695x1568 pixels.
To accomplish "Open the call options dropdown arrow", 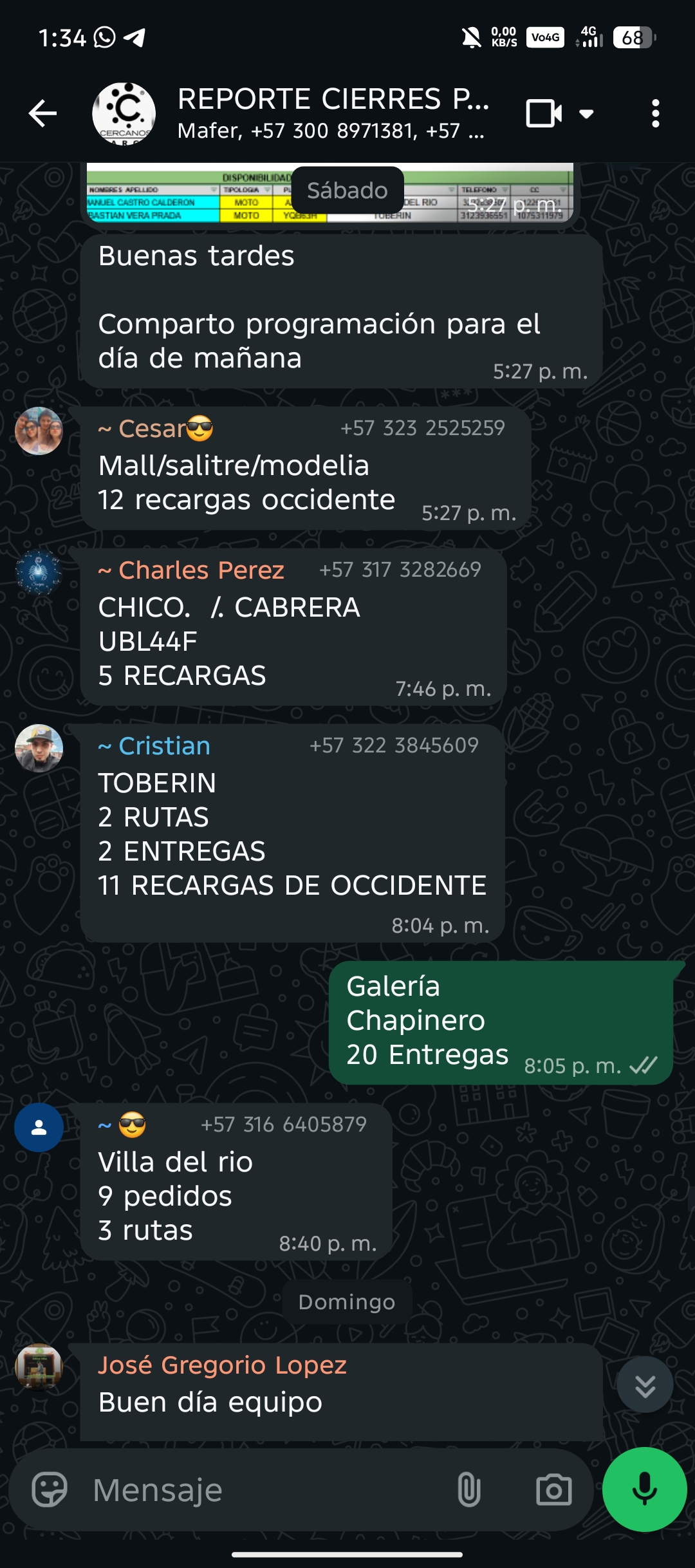I will [586, 114].
